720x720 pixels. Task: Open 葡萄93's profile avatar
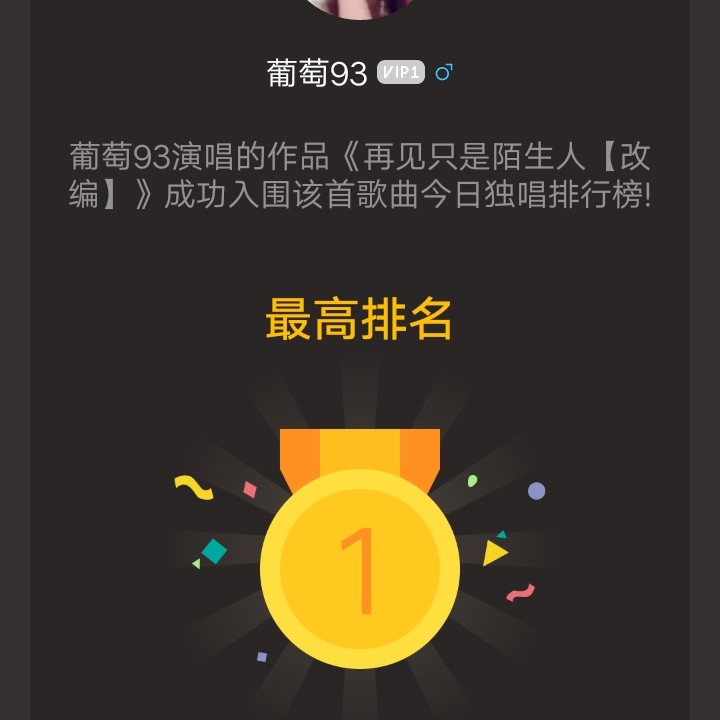tap(359, 7)
